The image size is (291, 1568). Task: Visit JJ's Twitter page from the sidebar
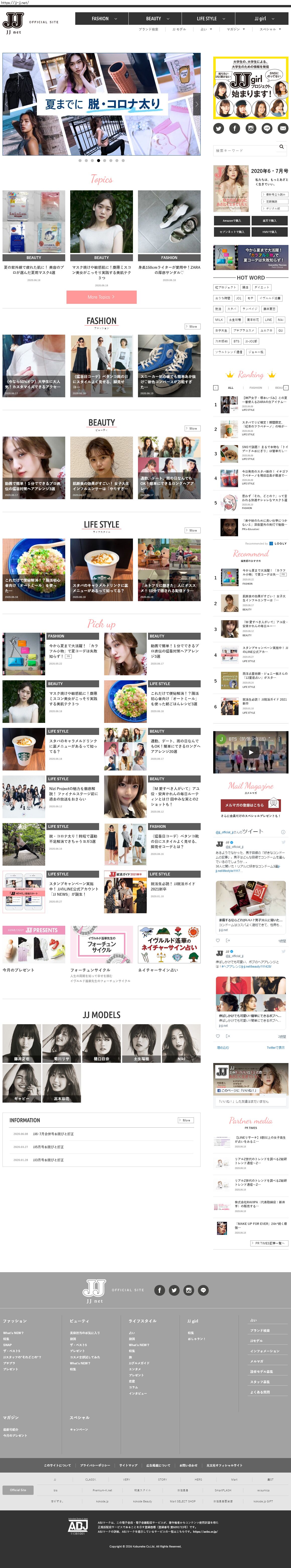click(219, 128)
